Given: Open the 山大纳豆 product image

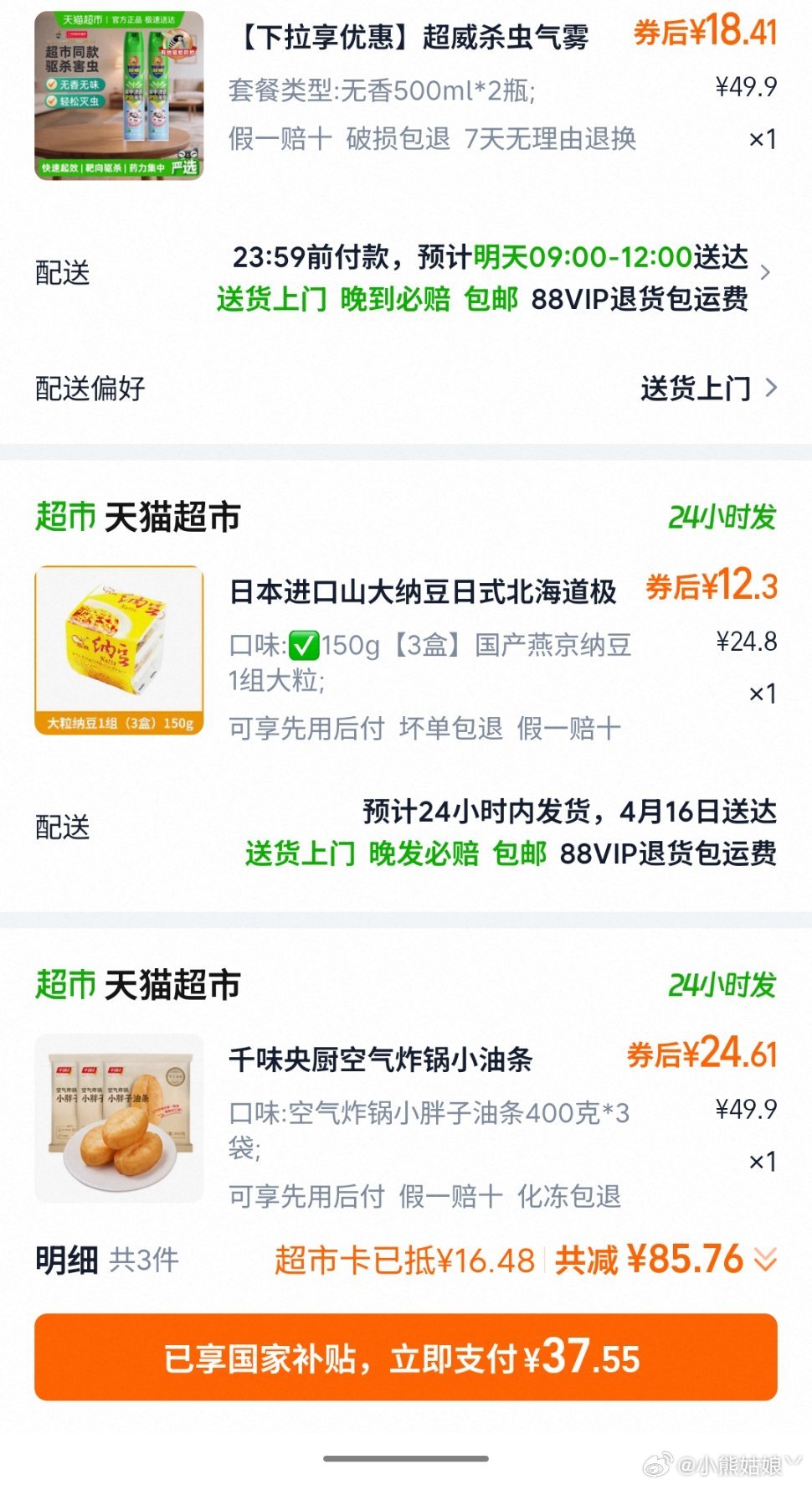Looking at the screenshot, I should tap(119, 650).
